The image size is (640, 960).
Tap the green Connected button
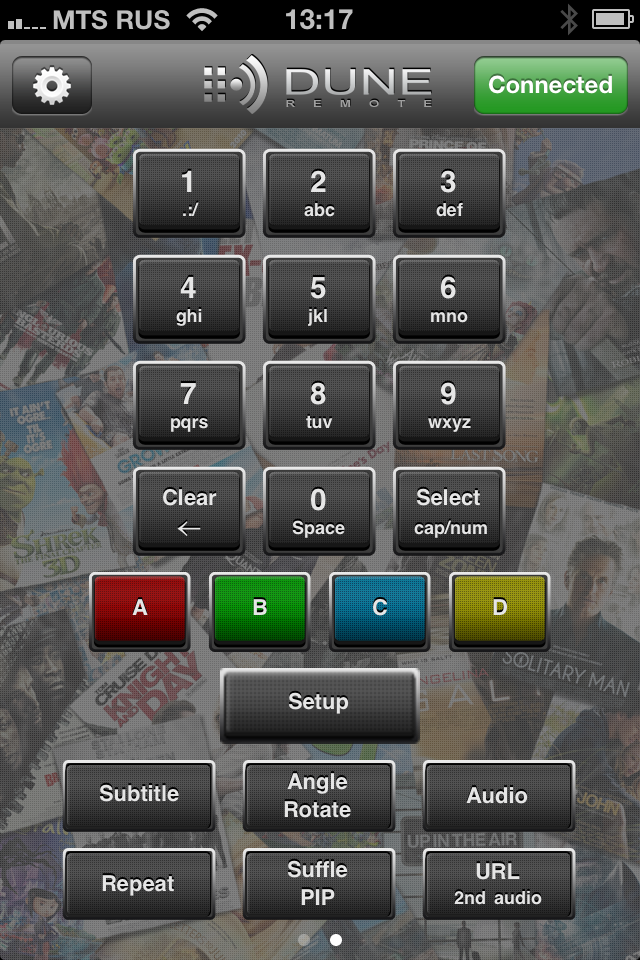[x=549, y=86]
